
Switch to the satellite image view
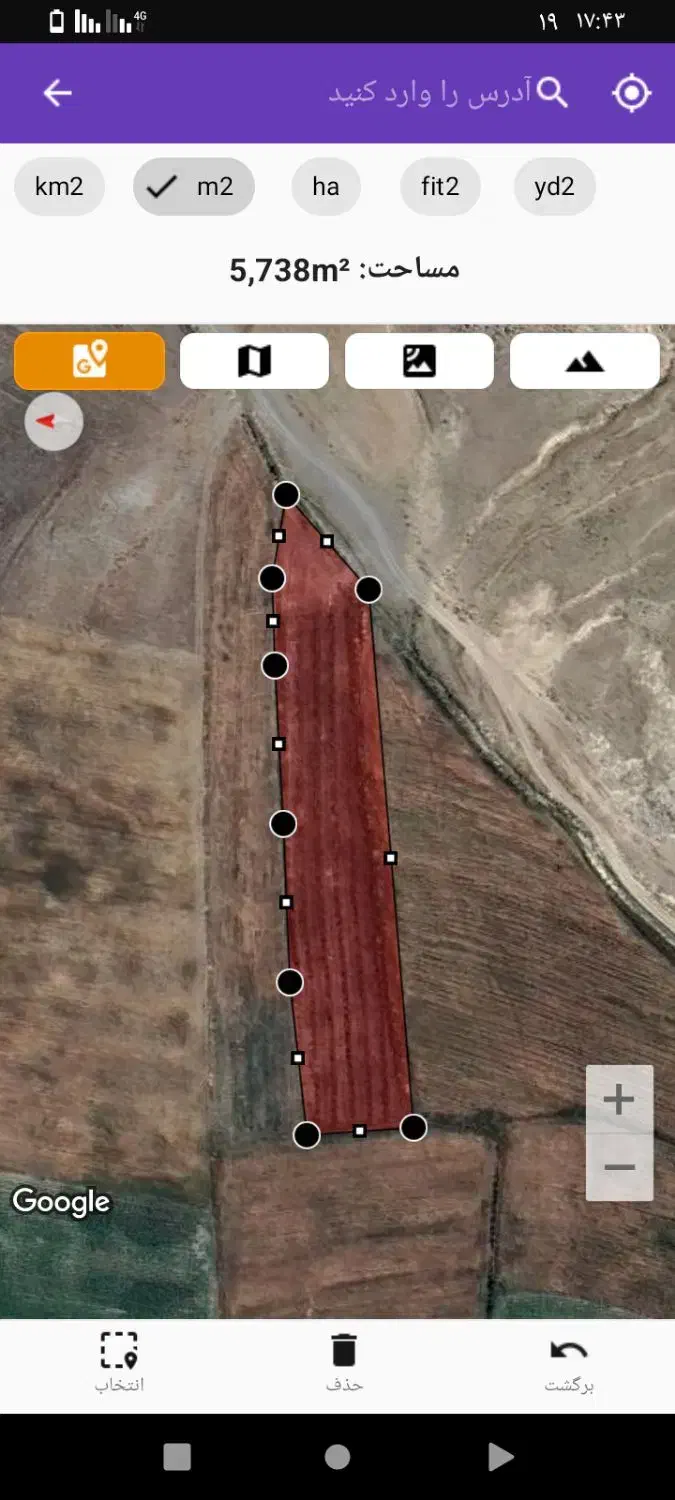coord(419,360)
